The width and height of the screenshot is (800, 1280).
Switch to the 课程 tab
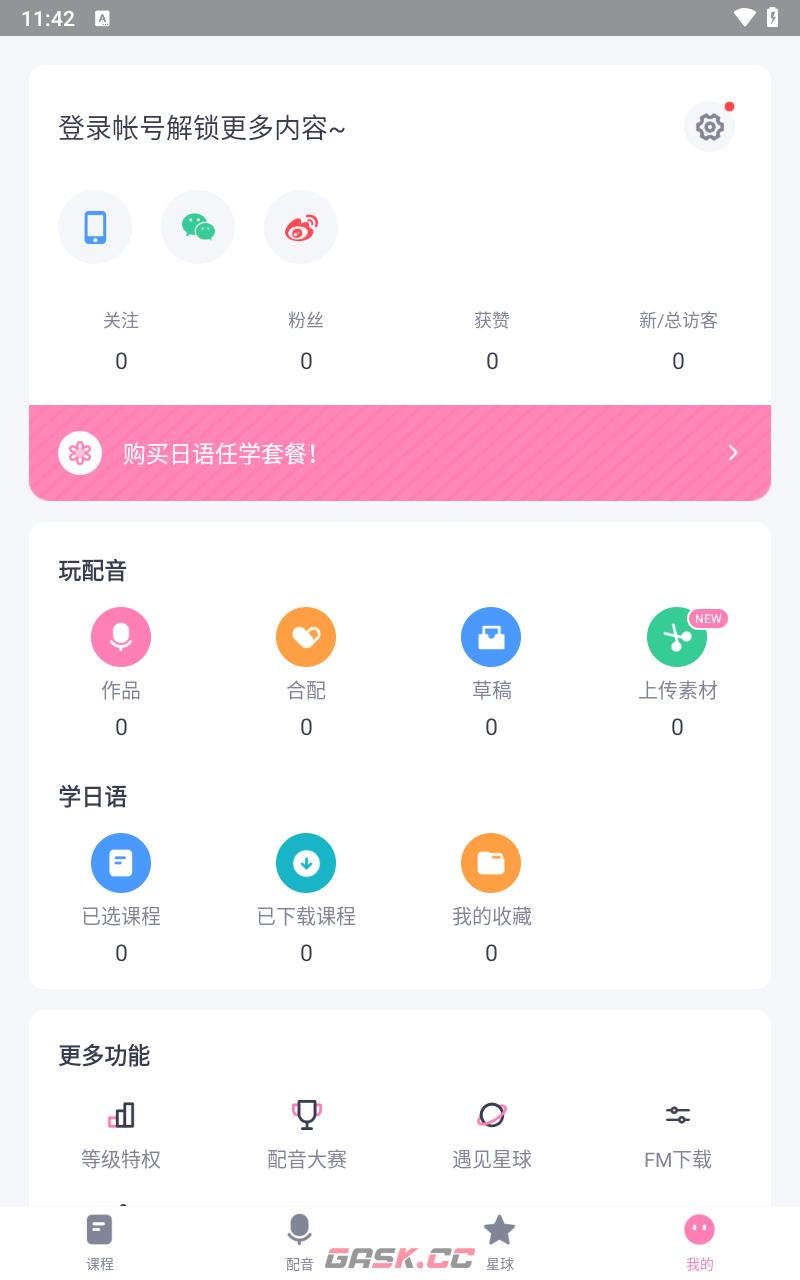[x=99, y=1240]
